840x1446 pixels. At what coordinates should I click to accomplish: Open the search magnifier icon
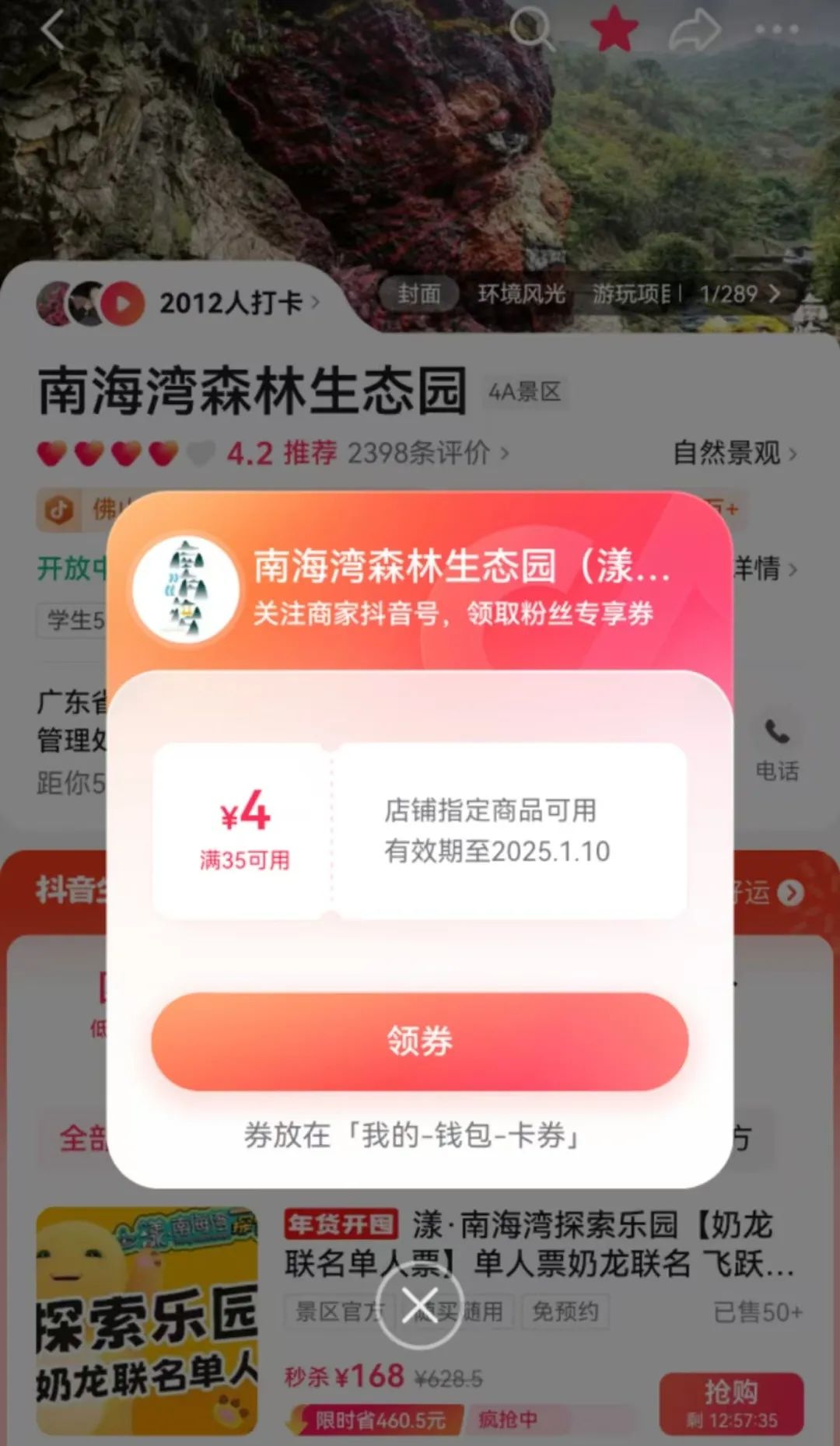(531, 30)
